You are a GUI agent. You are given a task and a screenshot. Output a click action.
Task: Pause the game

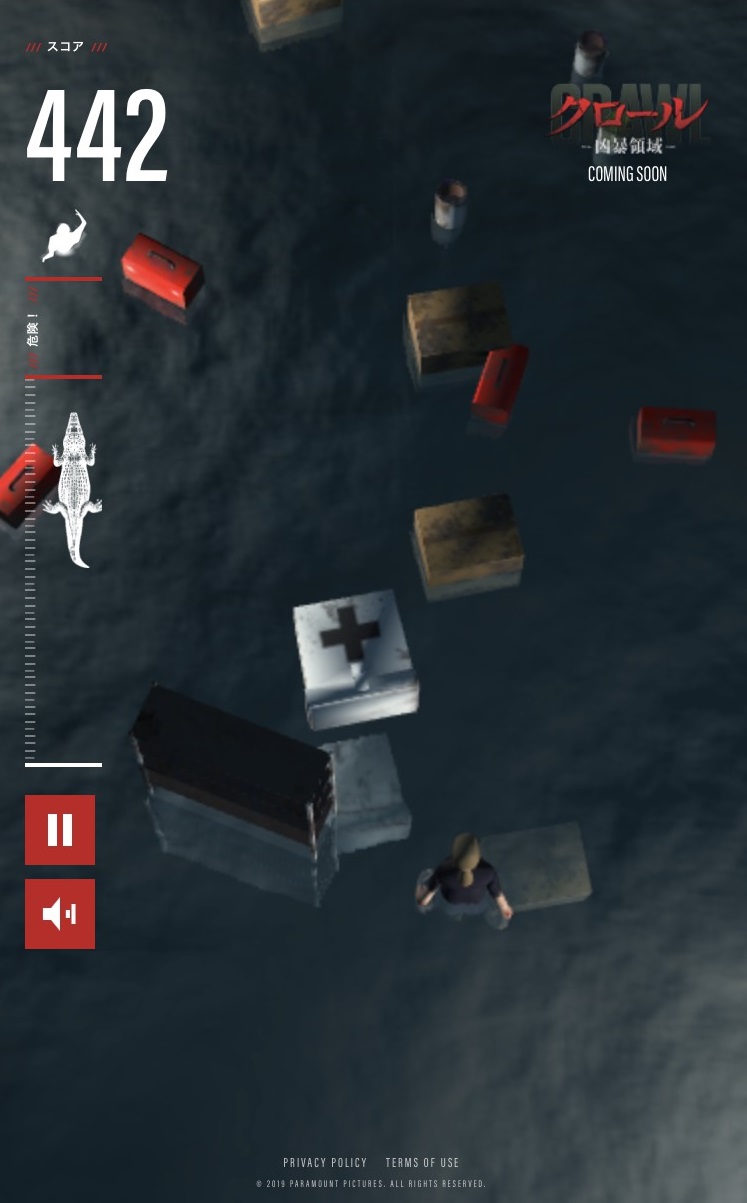click(x=60, y=830)
